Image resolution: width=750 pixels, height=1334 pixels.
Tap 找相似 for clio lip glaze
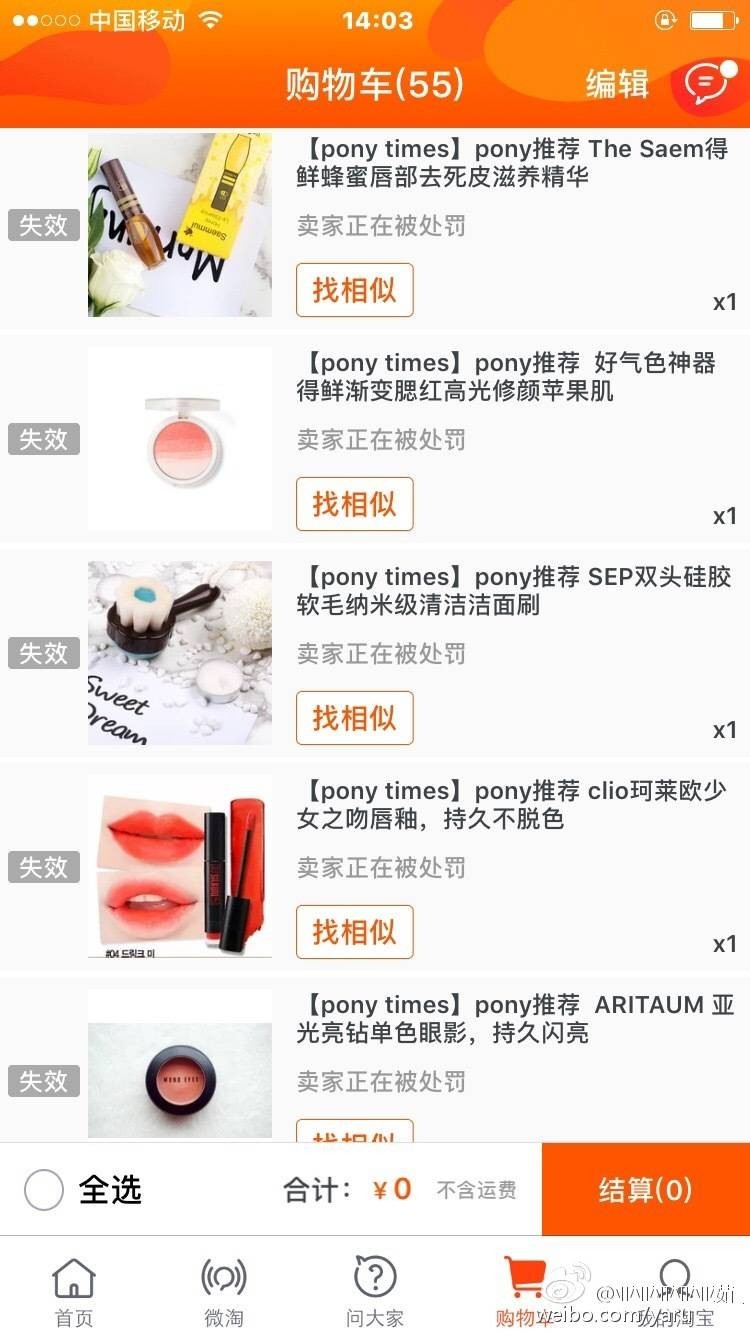pos(354,932)
